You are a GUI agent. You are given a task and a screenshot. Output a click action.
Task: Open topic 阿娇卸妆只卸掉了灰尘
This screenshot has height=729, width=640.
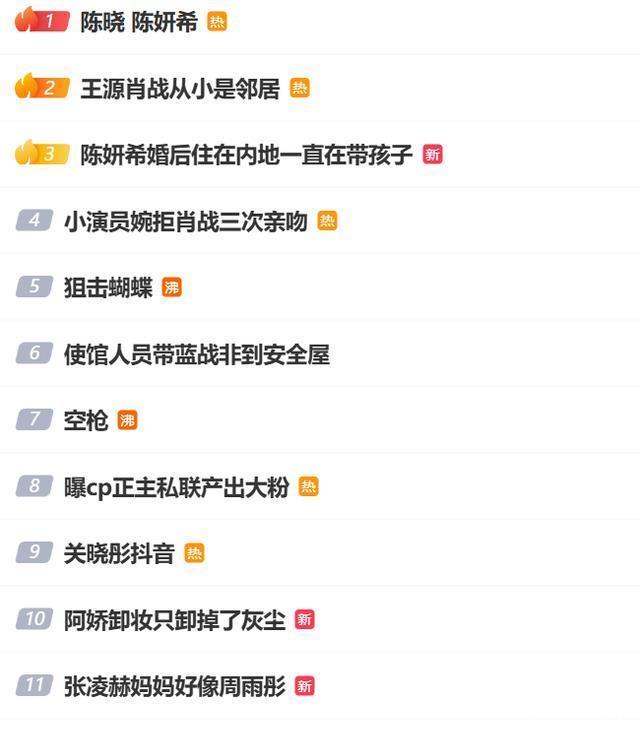point(174,620)
